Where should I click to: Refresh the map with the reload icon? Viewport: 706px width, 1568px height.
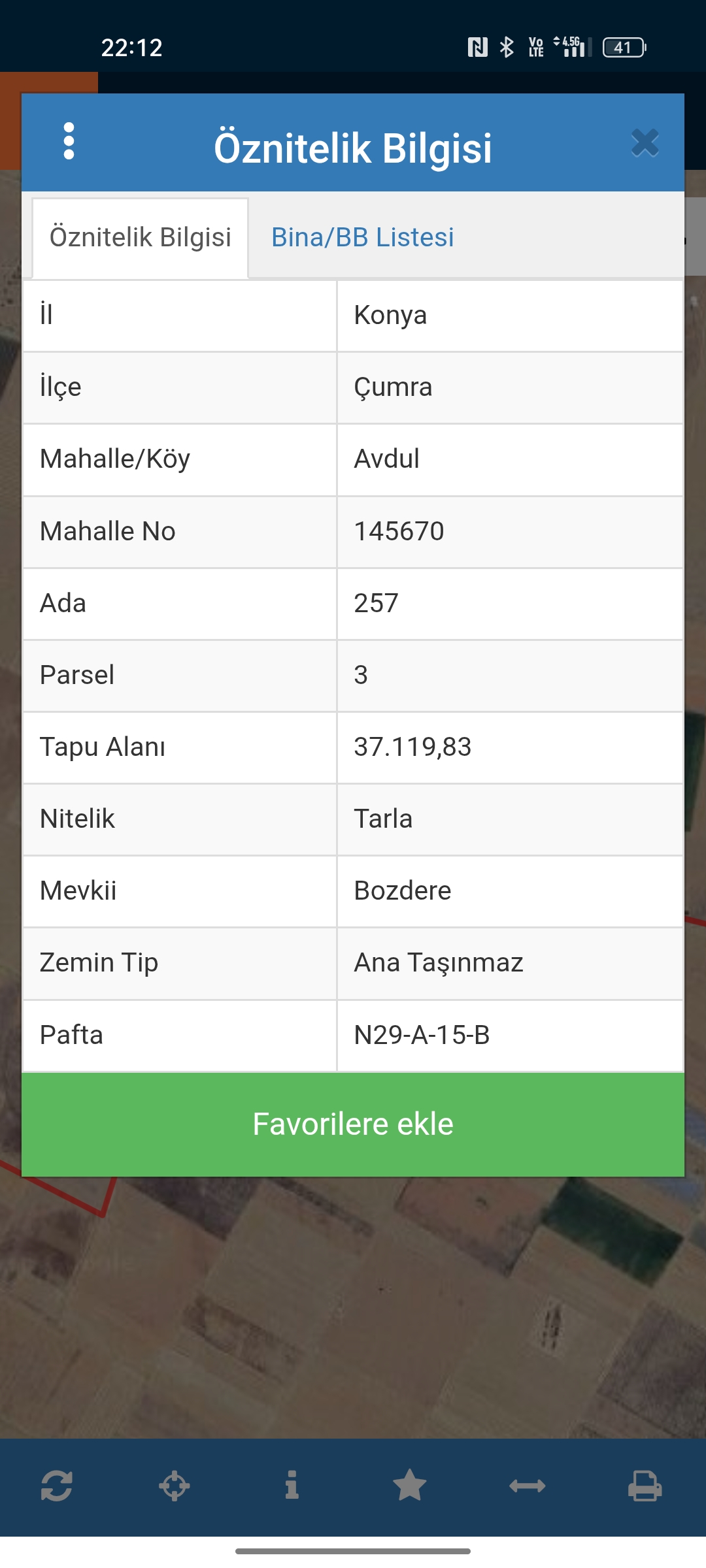click(57, 1486)
